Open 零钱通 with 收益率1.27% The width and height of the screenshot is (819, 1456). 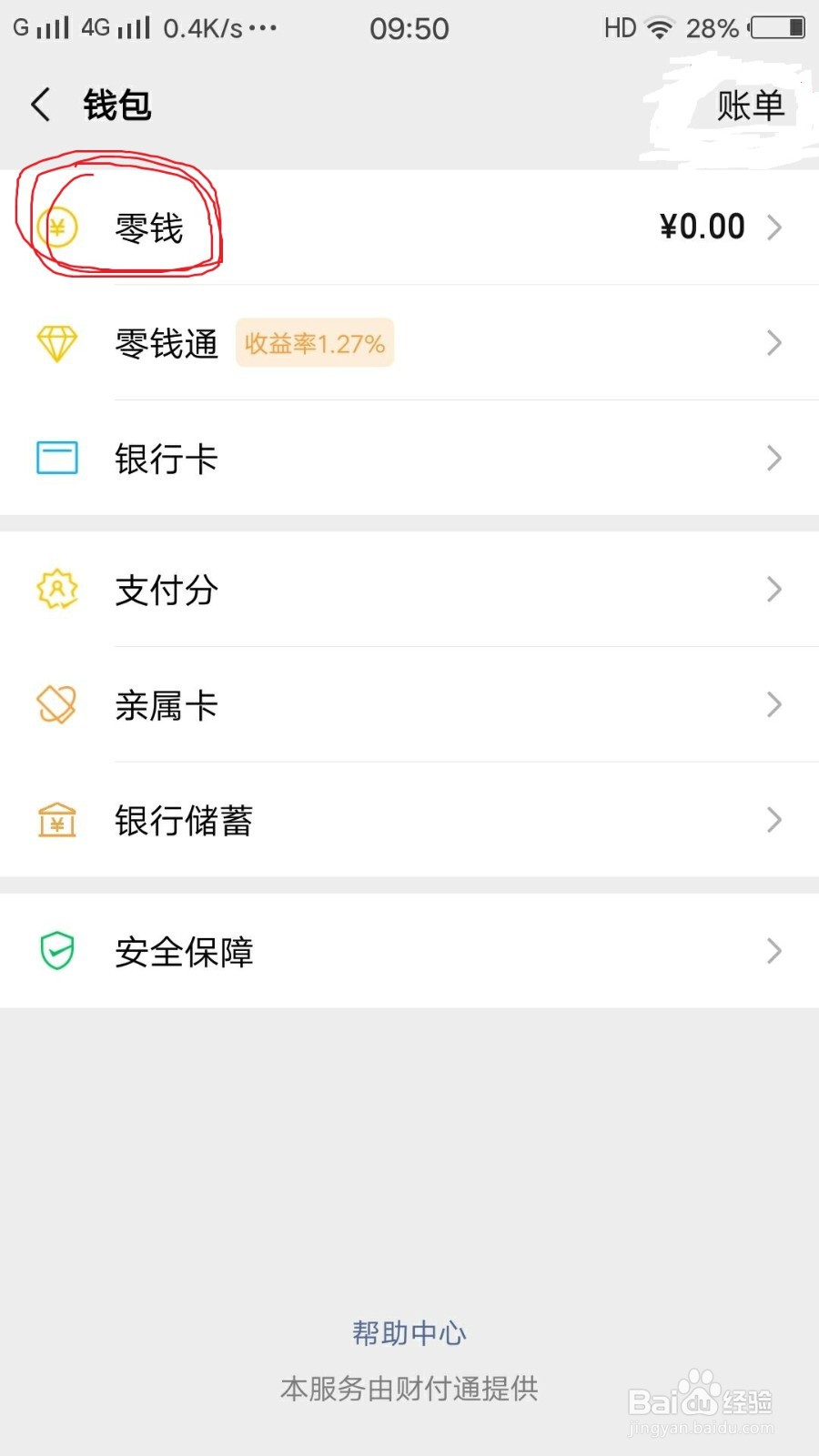pyautogui.click(x=409, y=343)
